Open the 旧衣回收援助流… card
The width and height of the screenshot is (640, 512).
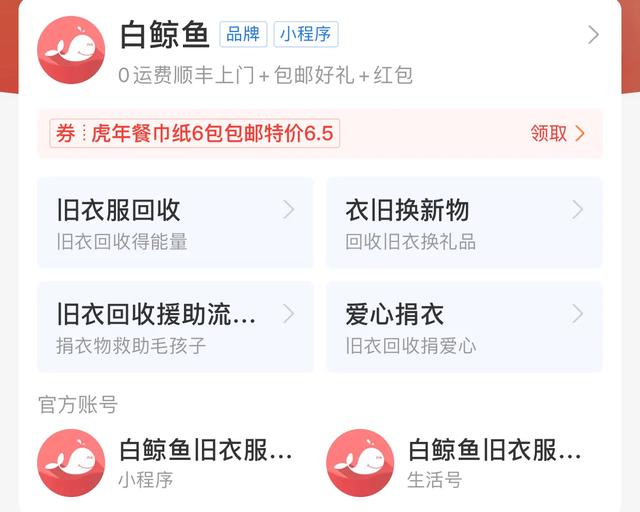click(176, 327)
